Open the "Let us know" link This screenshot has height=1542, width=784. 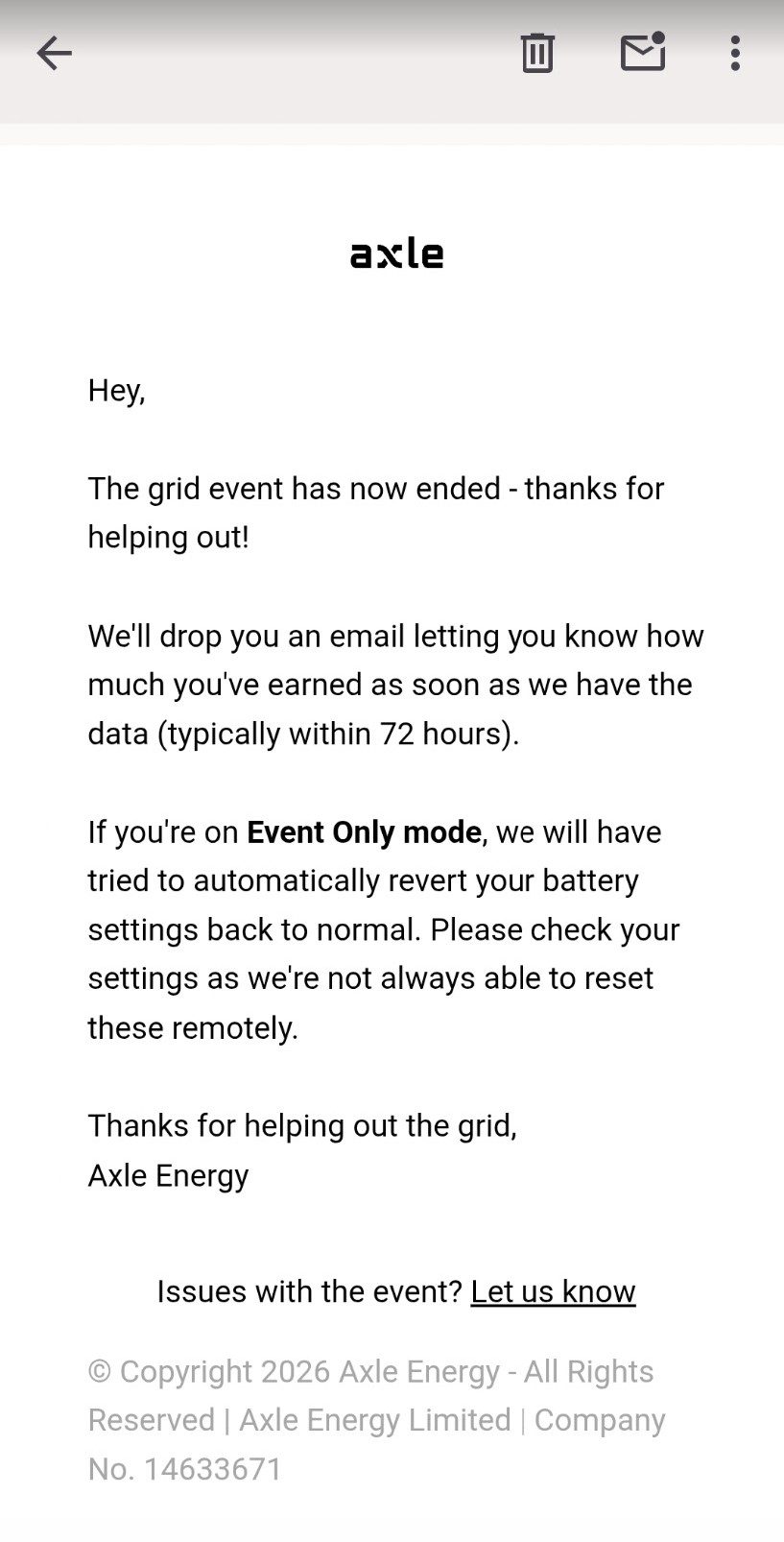(553, 1291)
